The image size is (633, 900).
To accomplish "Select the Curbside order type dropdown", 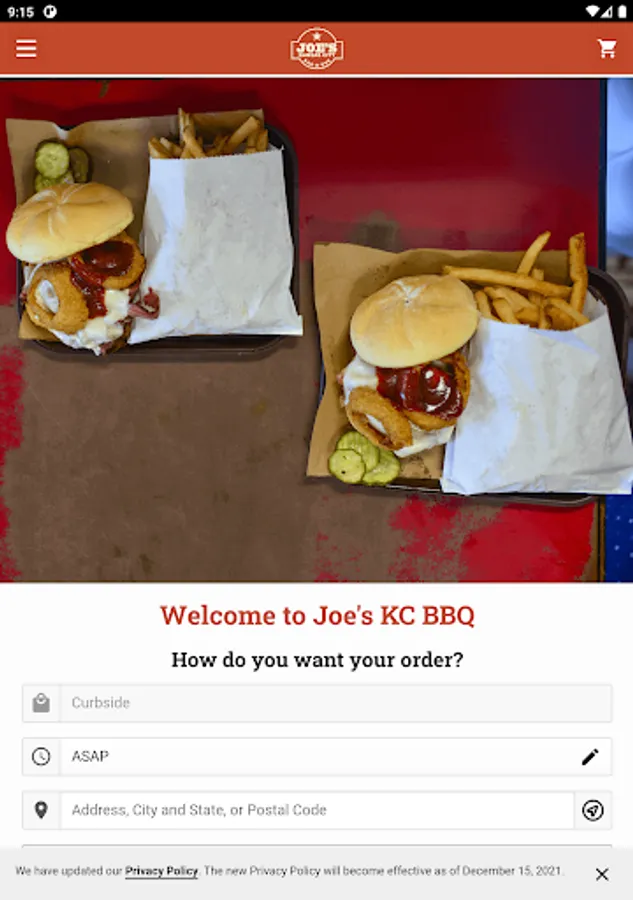I will tap(335, 703).
